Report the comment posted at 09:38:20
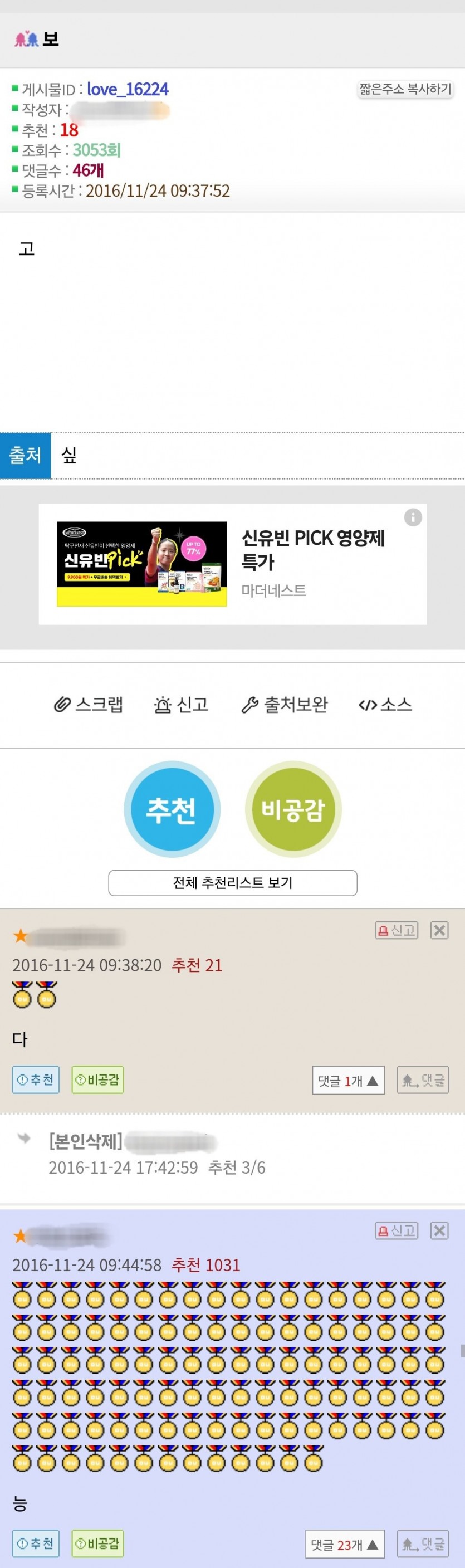The width and height of the screenshot is (465, 1568). tap(396, 930)
